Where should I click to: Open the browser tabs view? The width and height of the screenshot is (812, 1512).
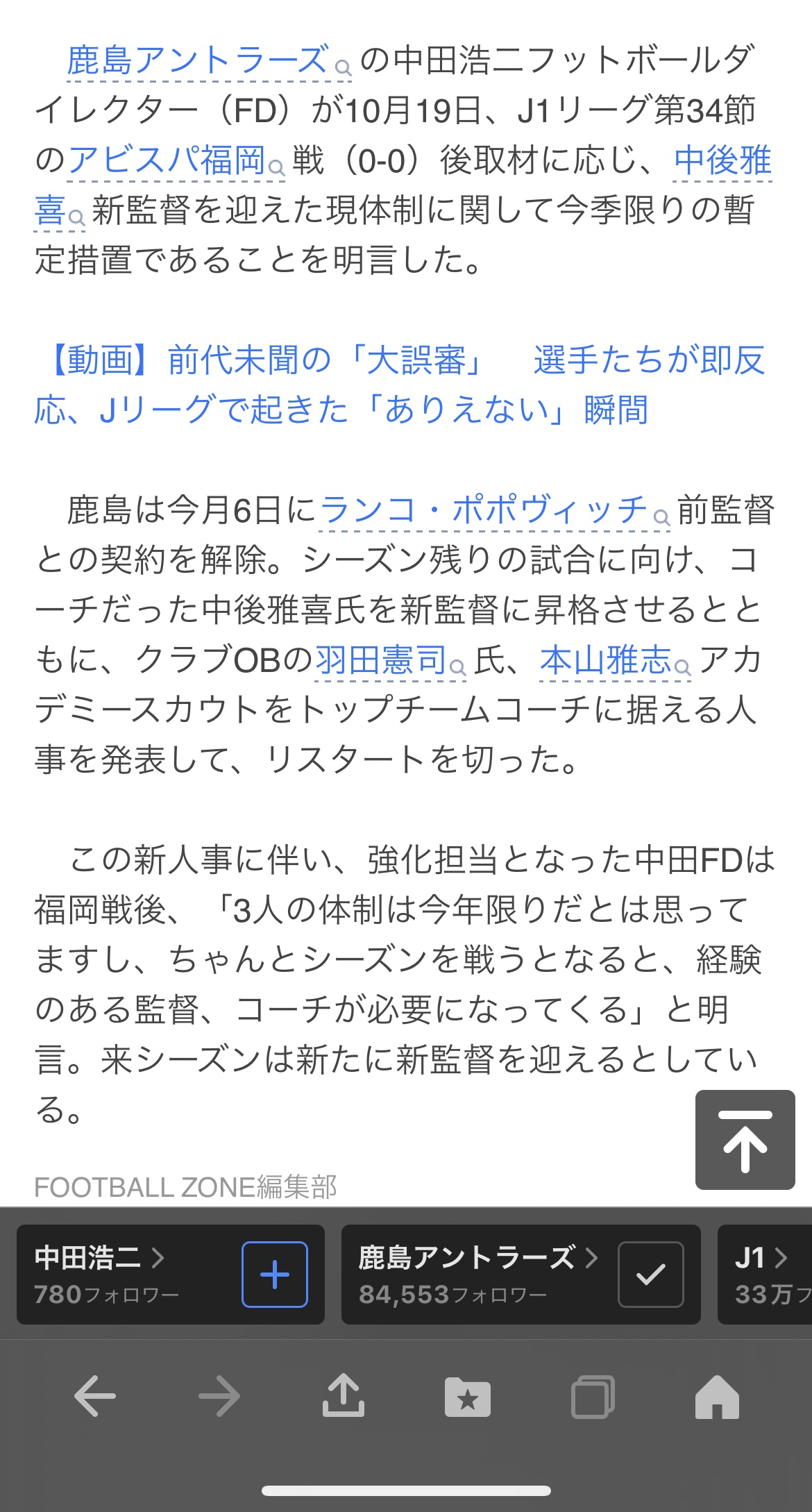coord(593,1396)
